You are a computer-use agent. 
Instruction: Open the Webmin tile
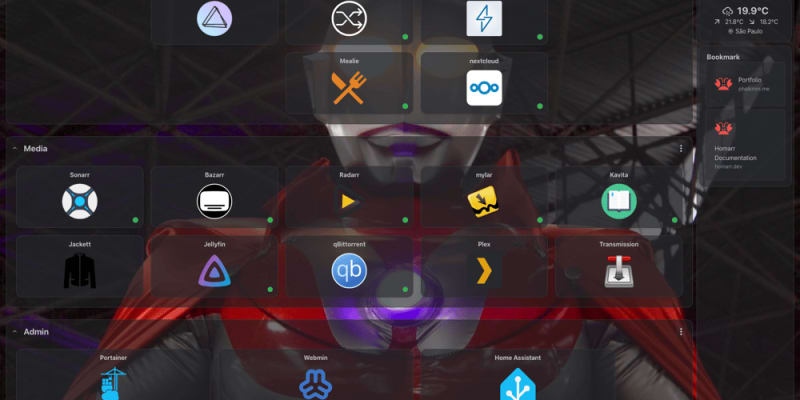[315, 380]
